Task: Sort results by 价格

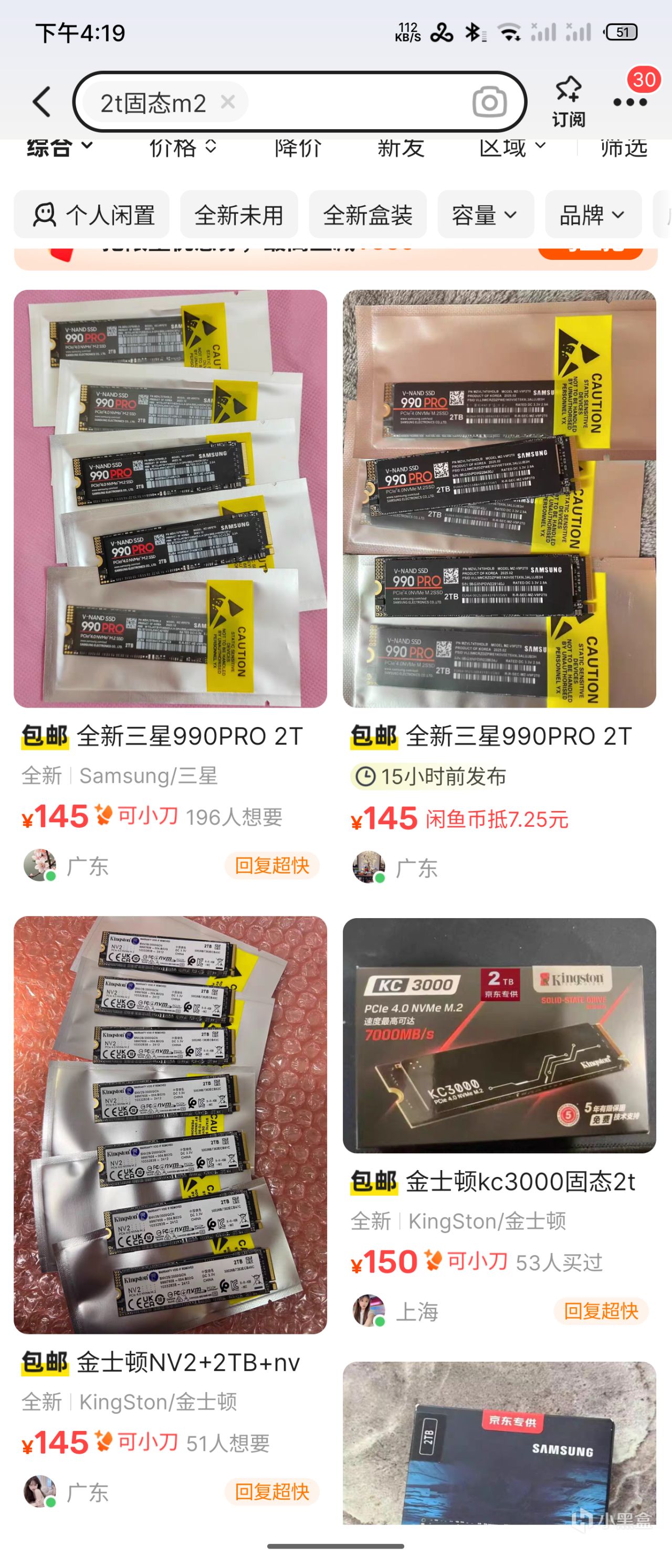Action: point(183,148)
